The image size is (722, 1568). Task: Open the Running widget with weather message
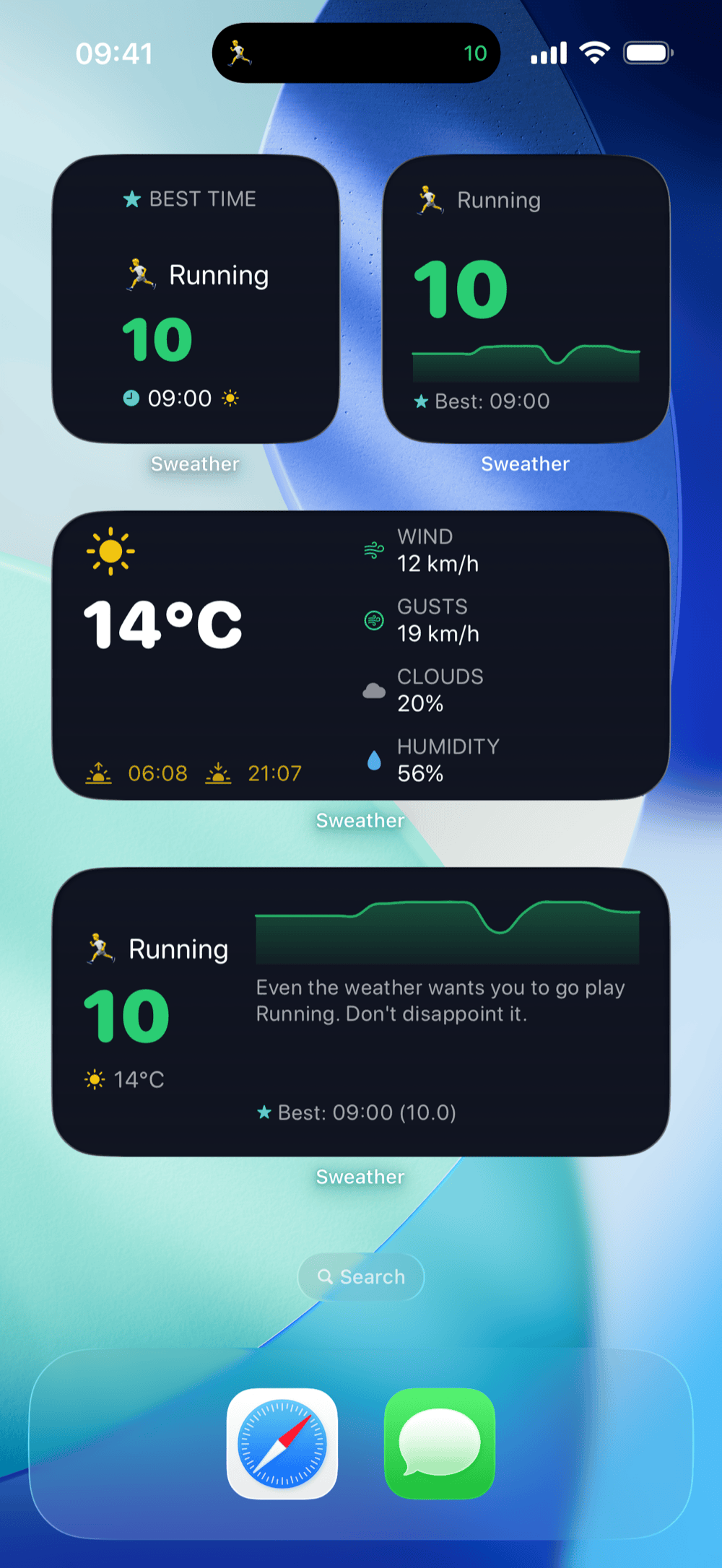tap(361, 1012)
